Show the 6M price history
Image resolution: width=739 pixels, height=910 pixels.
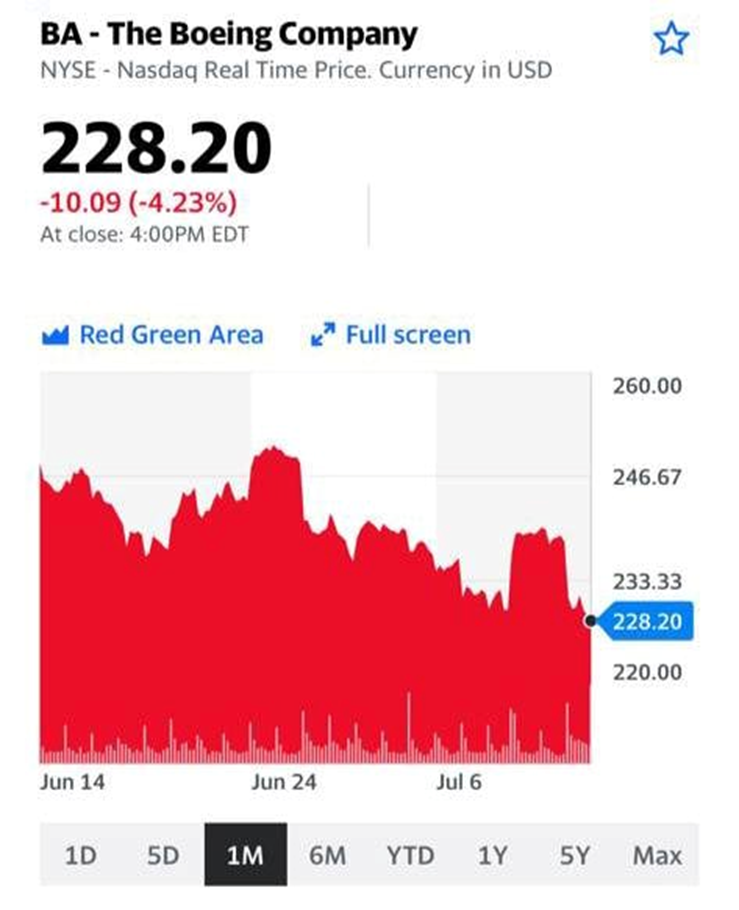[x=327, y=855]
